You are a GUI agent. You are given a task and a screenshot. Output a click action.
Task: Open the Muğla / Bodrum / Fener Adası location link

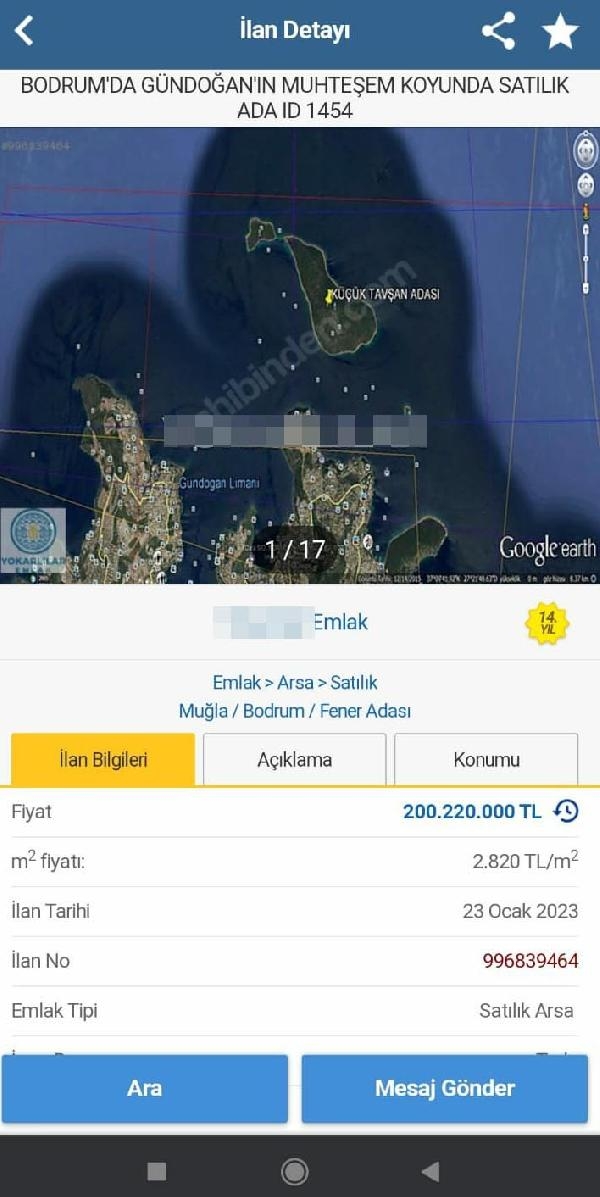click(295, 711)
